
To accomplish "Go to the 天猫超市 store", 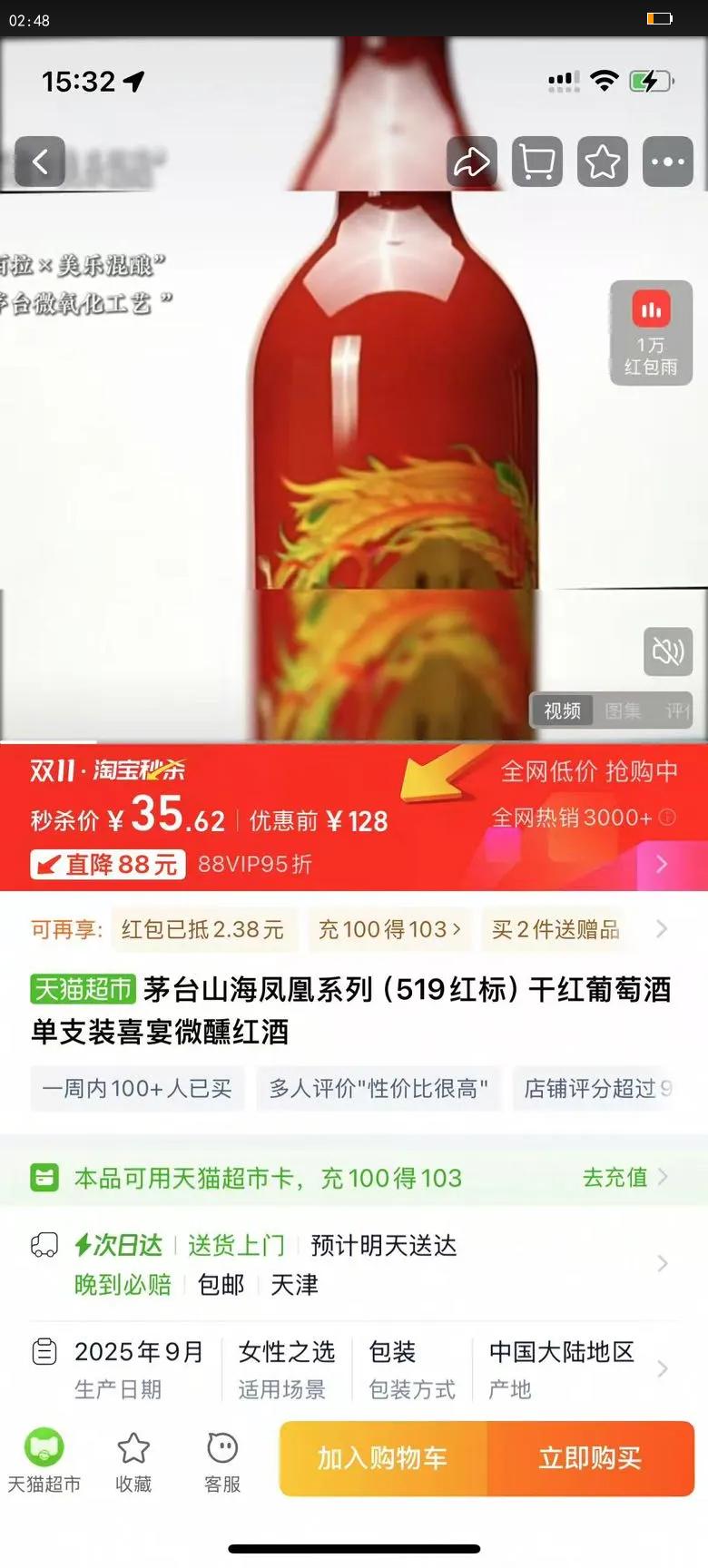I will pyautogui.click(x=44, y=1459).
